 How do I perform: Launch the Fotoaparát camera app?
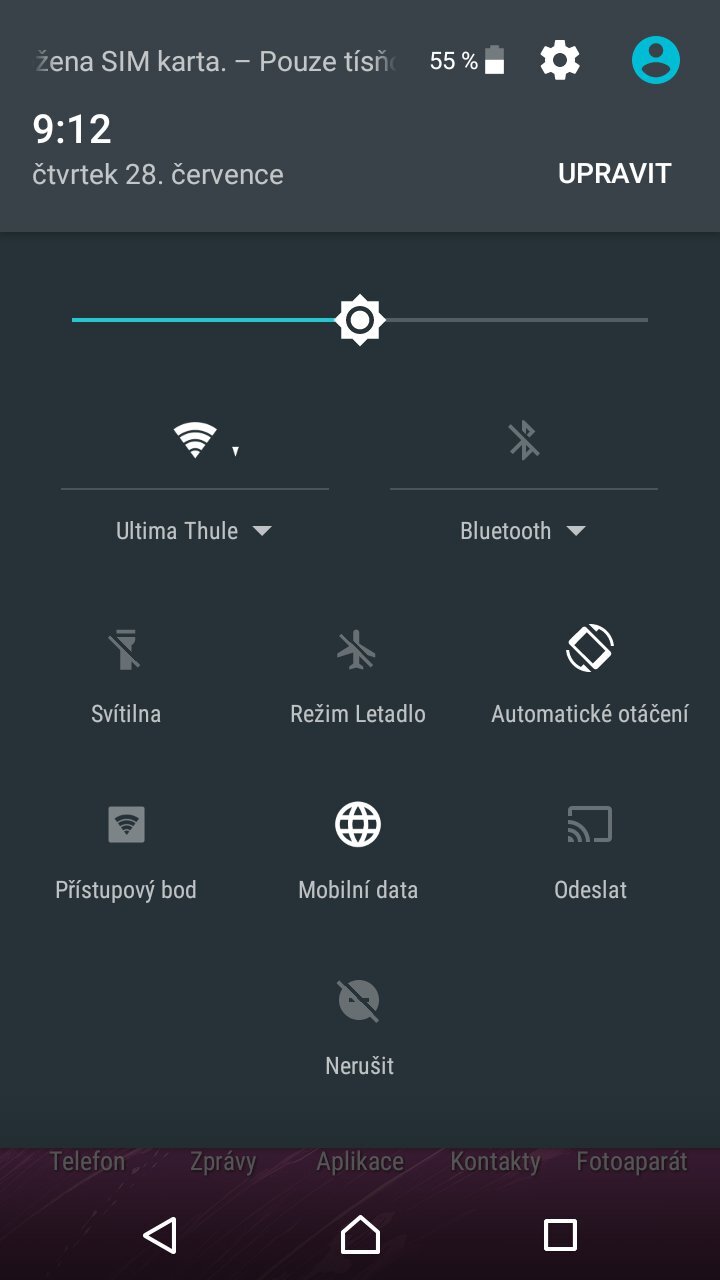click(x=631, y=1162)
